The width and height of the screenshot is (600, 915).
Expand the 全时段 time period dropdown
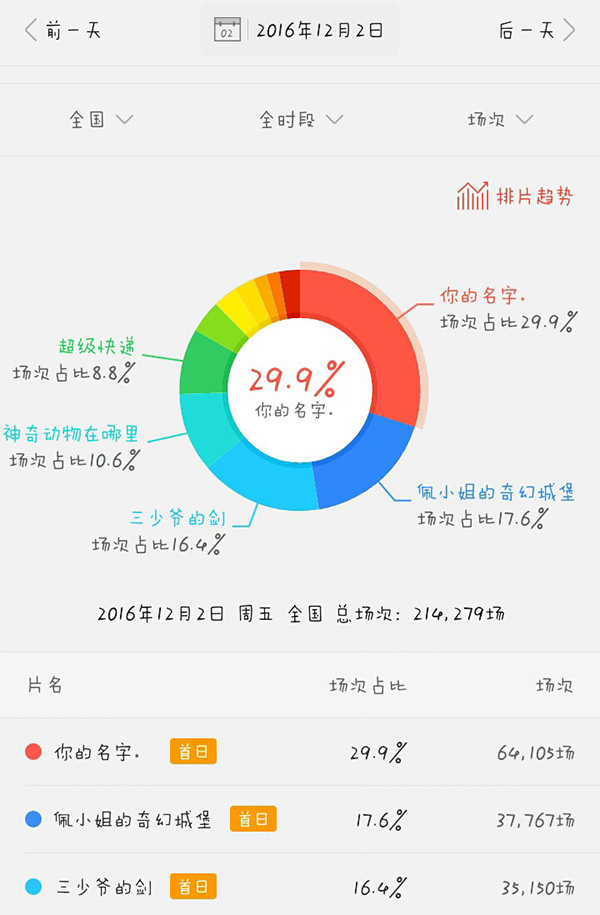tap(300, 120)
